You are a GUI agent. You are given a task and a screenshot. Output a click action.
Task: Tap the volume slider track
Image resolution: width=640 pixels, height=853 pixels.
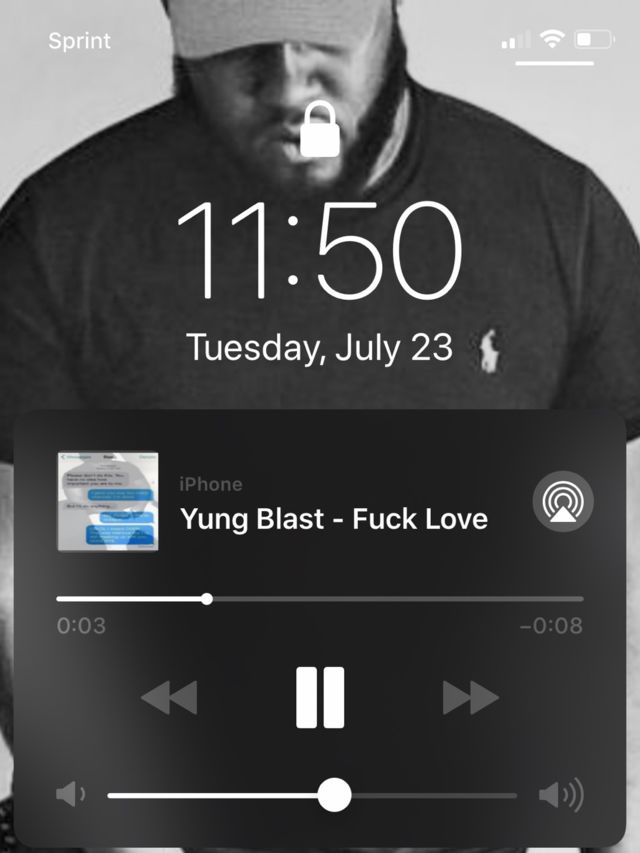312,795
